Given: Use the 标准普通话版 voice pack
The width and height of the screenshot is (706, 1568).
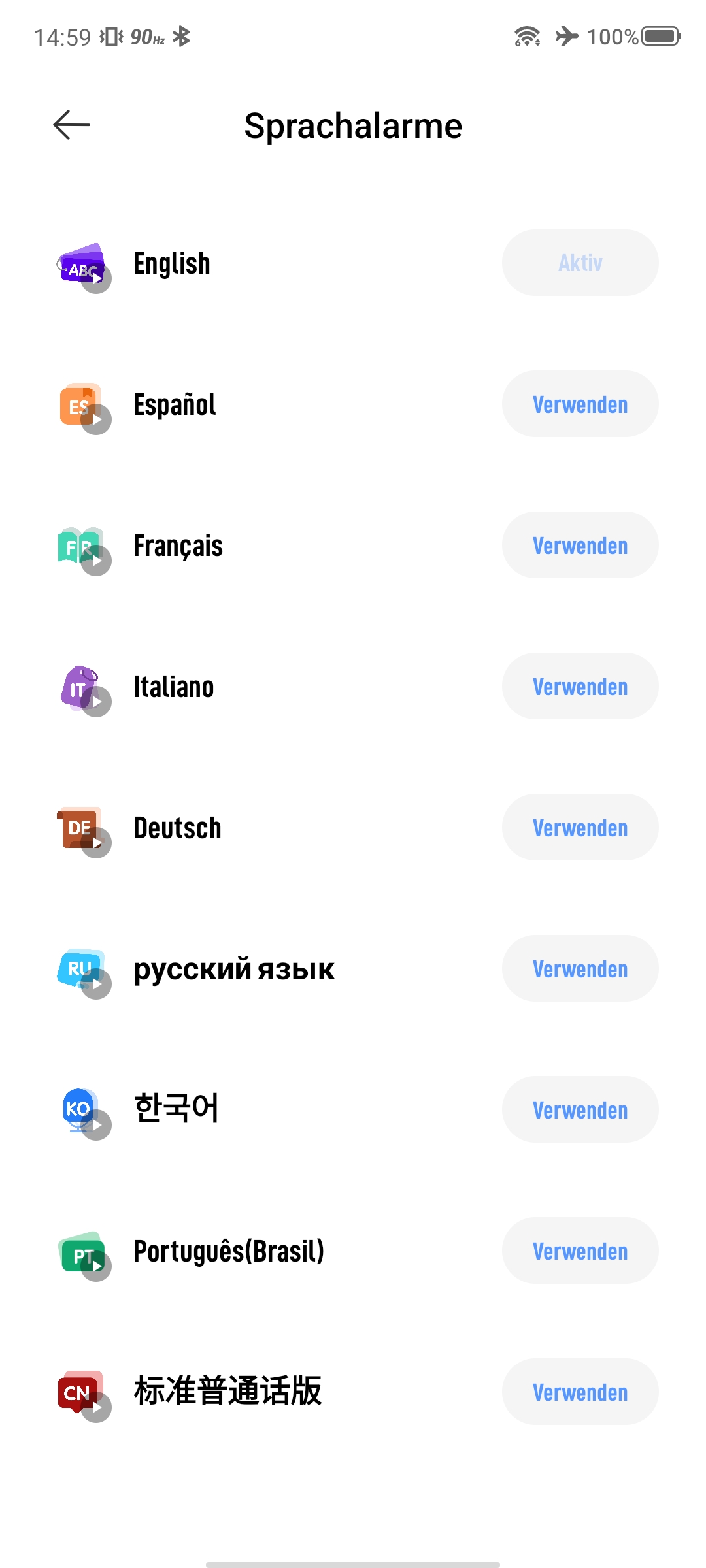Looking at the screenshot, I should coord(580,1392).
